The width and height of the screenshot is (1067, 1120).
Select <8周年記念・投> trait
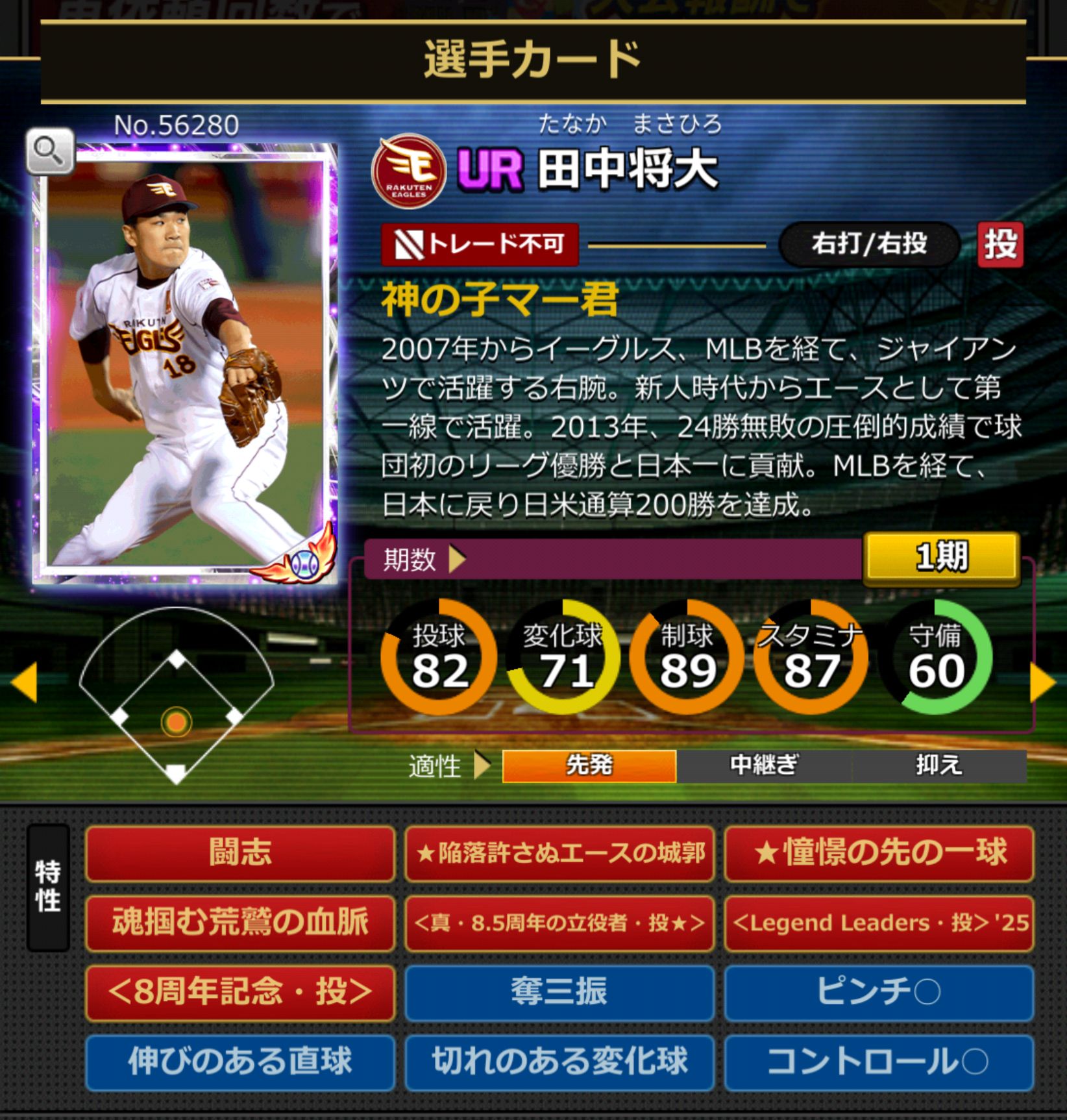pos(239,992)
